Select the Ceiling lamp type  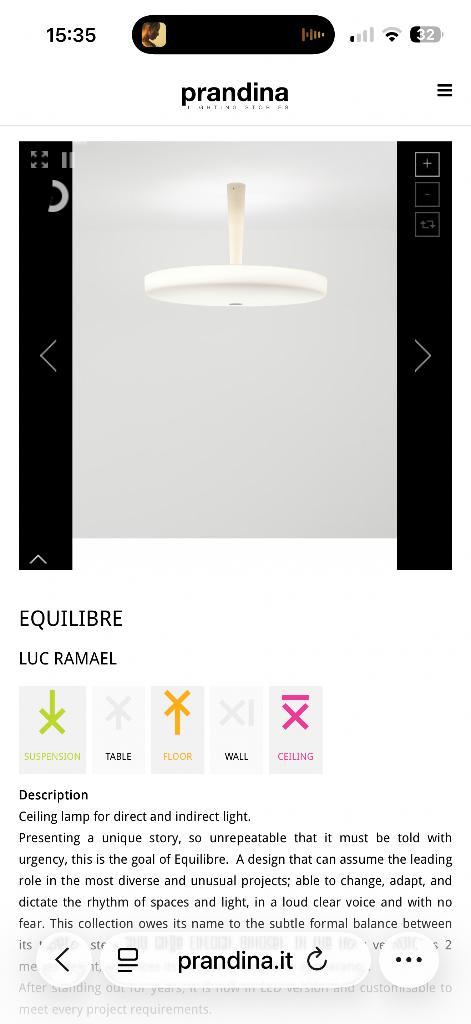(295, 729)
